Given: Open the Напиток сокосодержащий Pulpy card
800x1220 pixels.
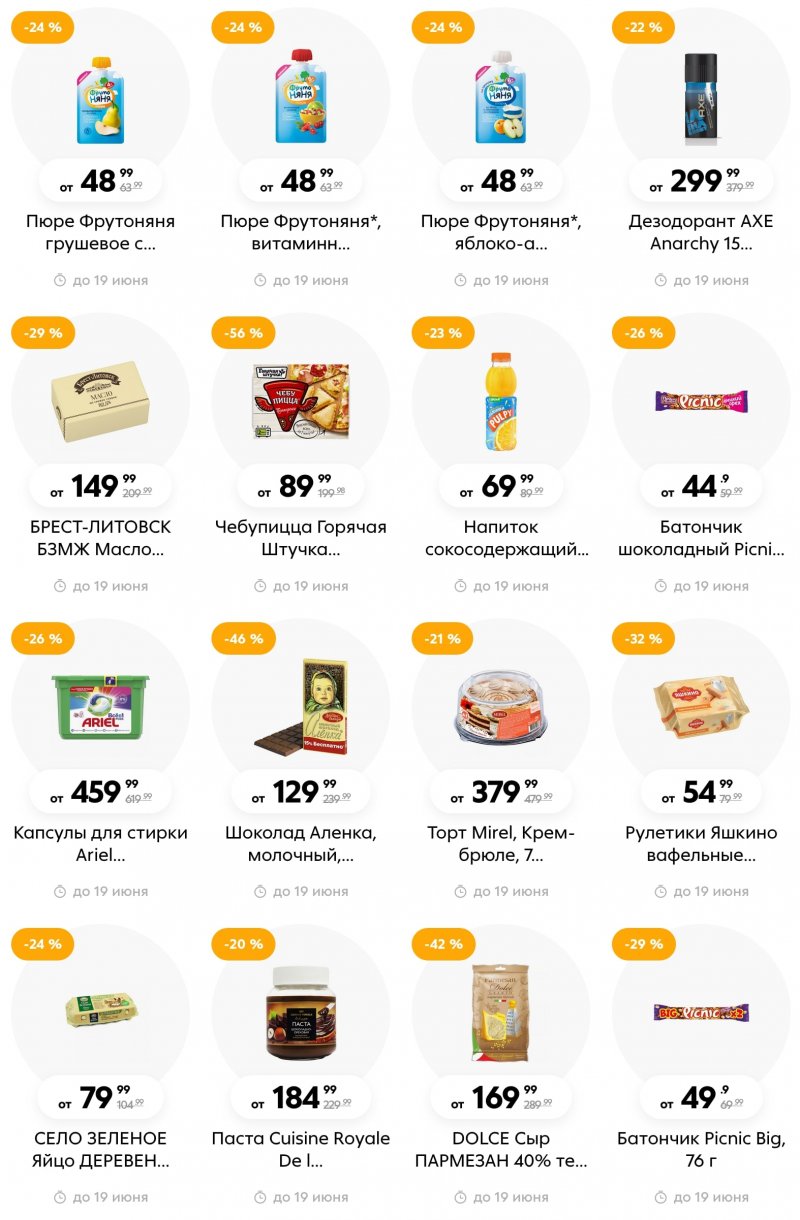Looking at the screenshot, I should 500,405.
